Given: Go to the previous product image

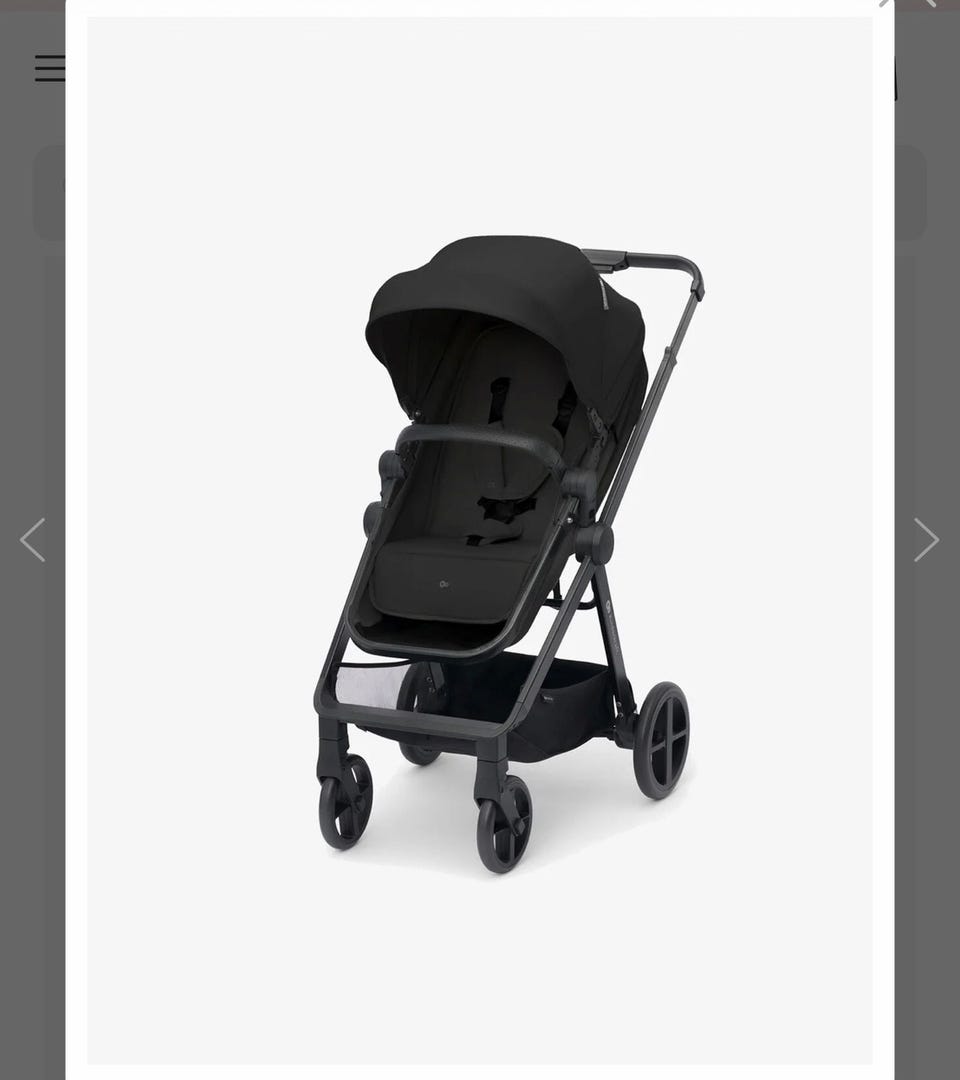Looking at the screenshot, I should [33, 540].
